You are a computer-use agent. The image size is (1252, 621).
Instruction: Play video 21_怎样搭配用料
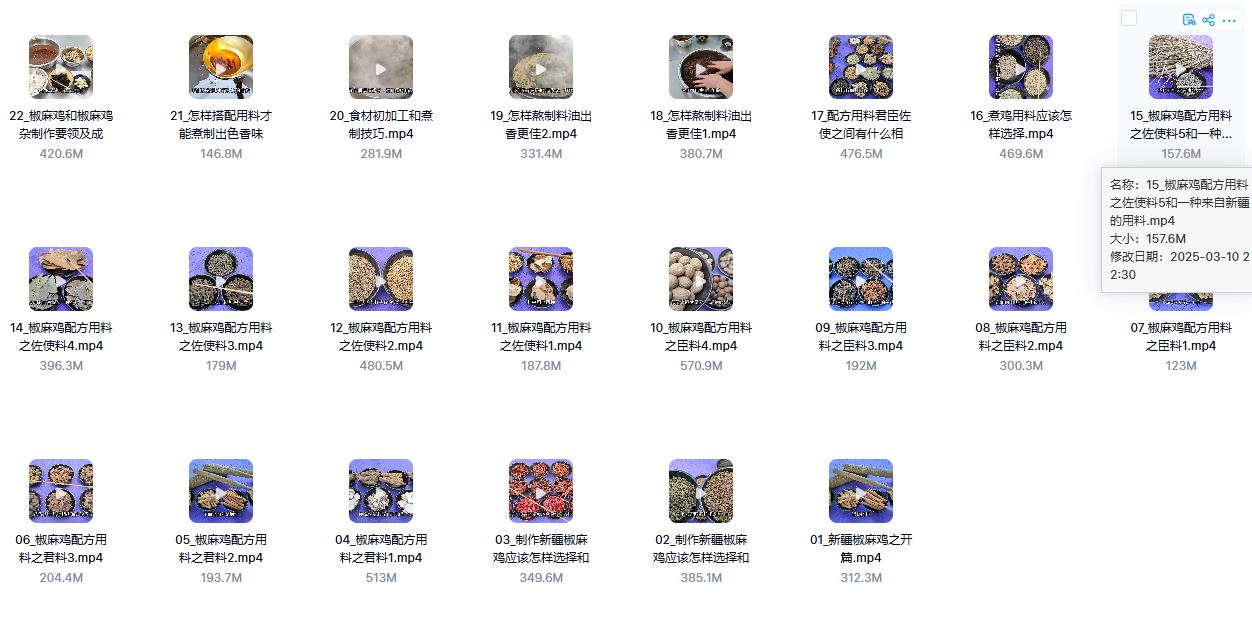point(221,67)
